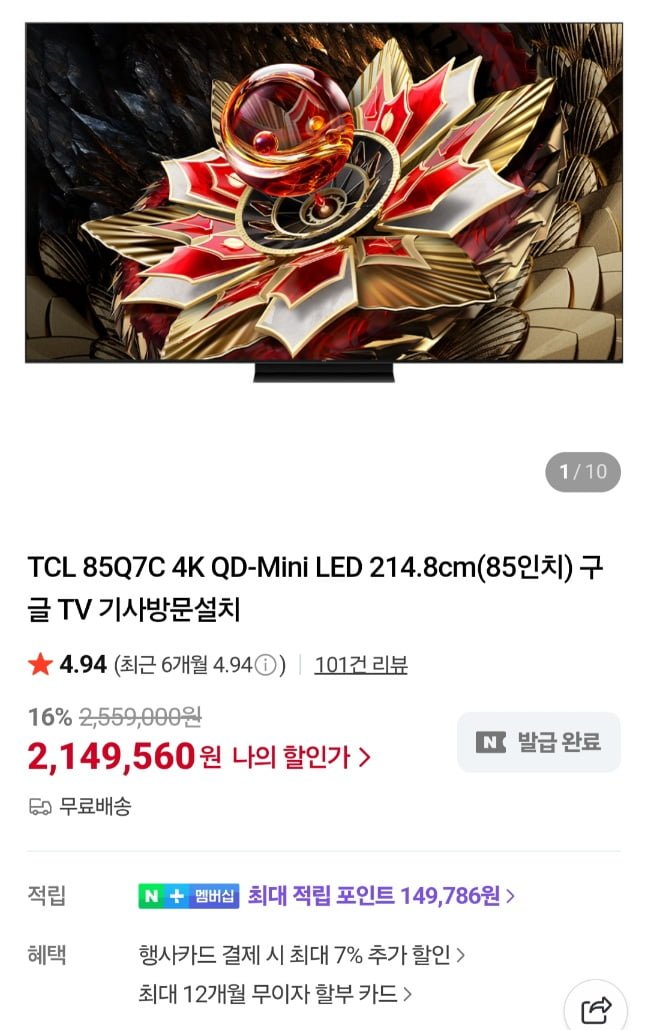View 나의 할인가 discount details
The image size is (648, 1030).
click(x=301, y=757)
